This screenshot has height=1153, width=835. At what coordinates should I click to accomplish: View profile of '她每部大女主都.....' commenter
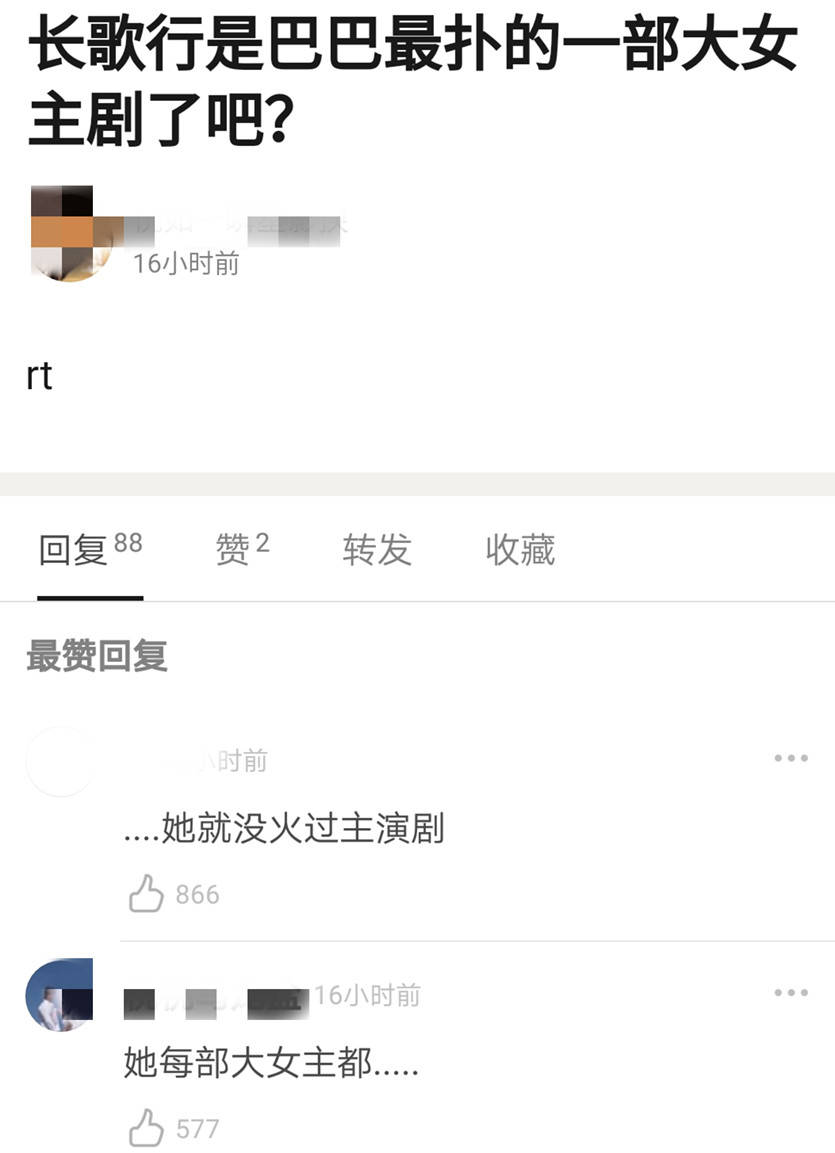coord(59,994)
